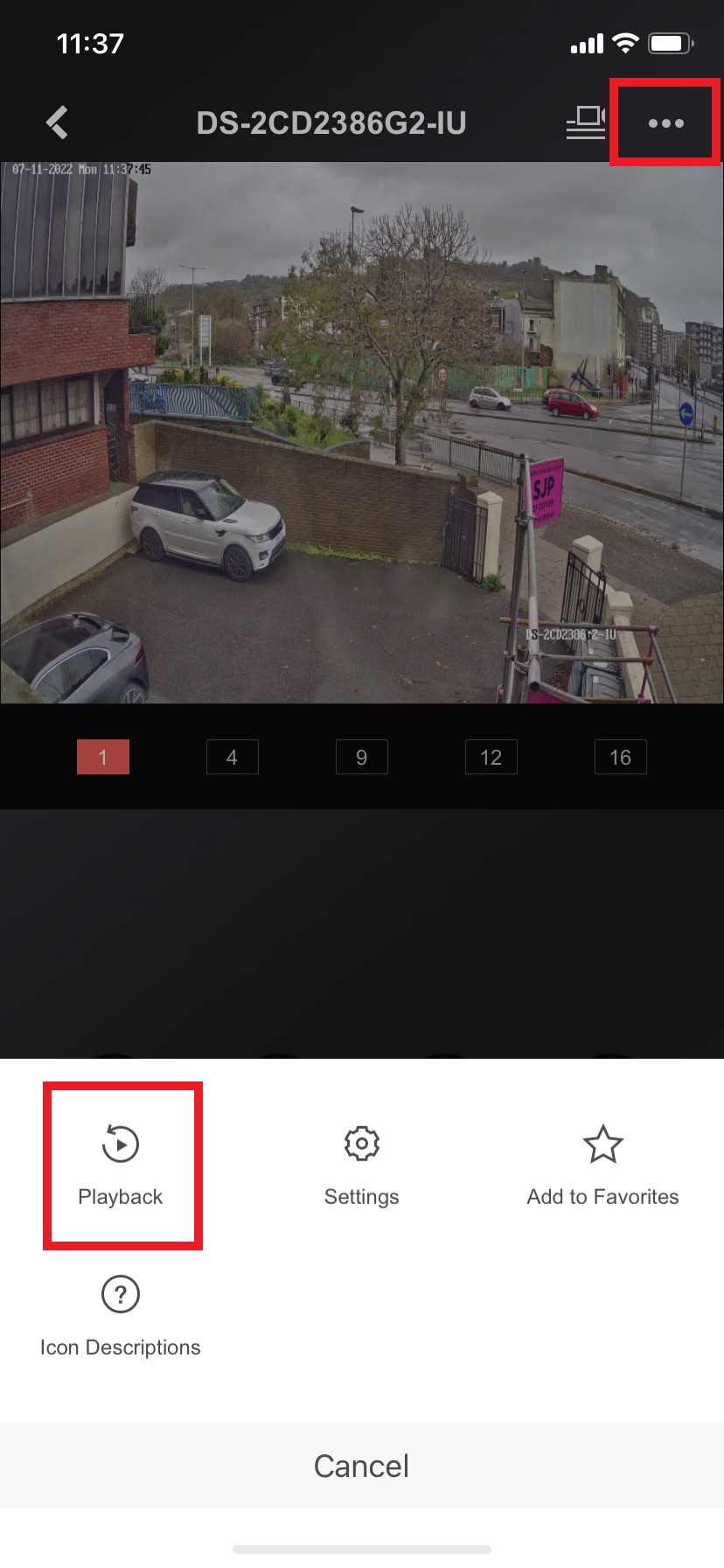Cancel and close the bottom sheet
The width and height of the screenshot is (724, 1568).
coord(361,1466)
